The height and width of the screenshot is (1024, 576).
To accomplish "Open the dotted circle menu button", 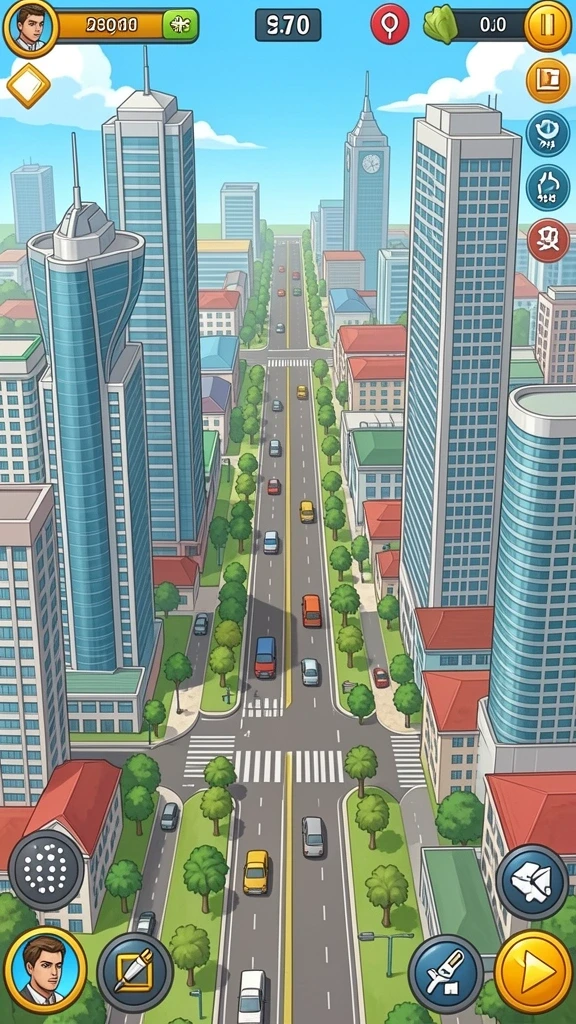I will pyautogui.click(x=46, y=870).
